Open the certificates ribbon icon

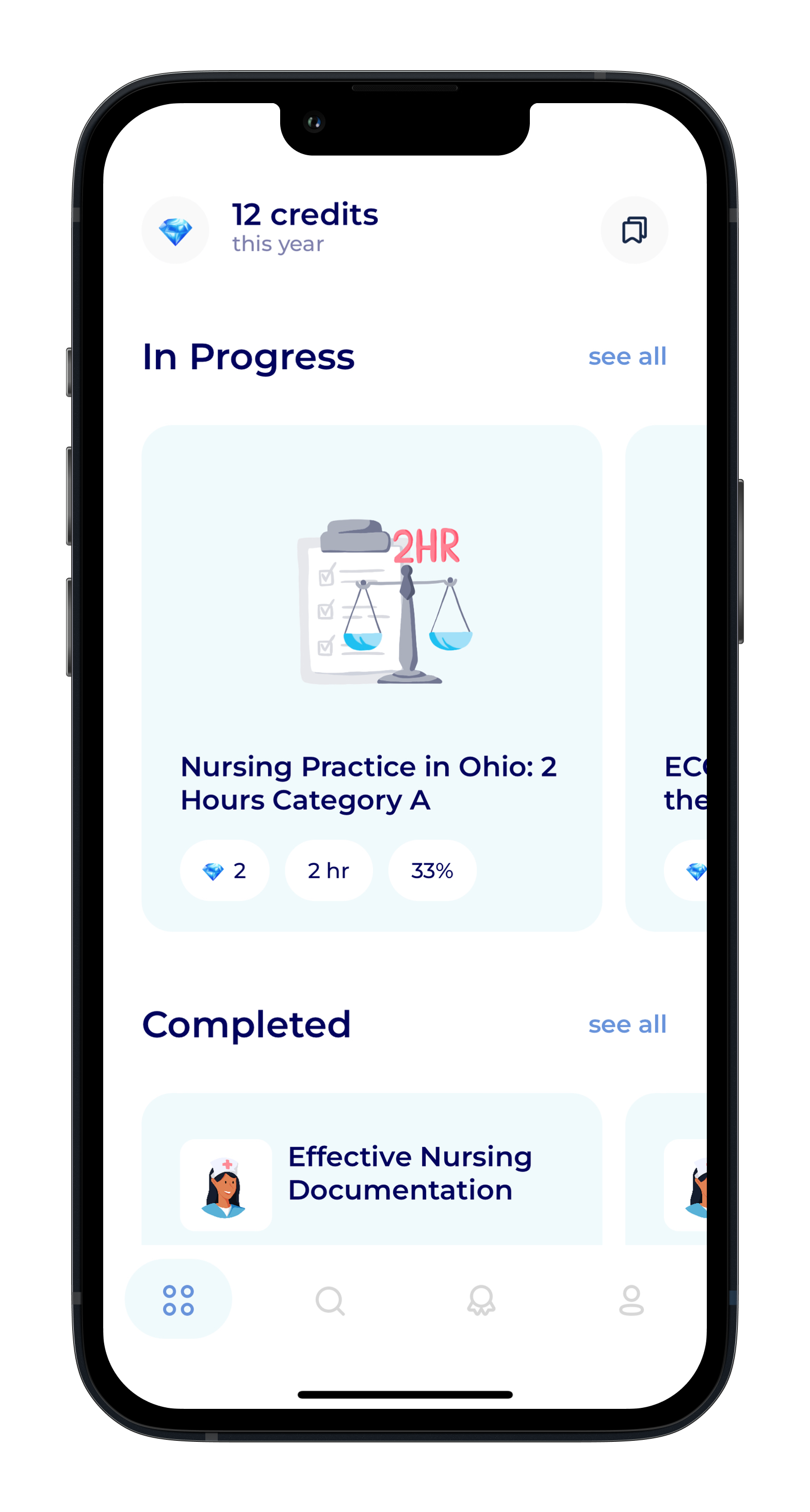(481, 1301)
